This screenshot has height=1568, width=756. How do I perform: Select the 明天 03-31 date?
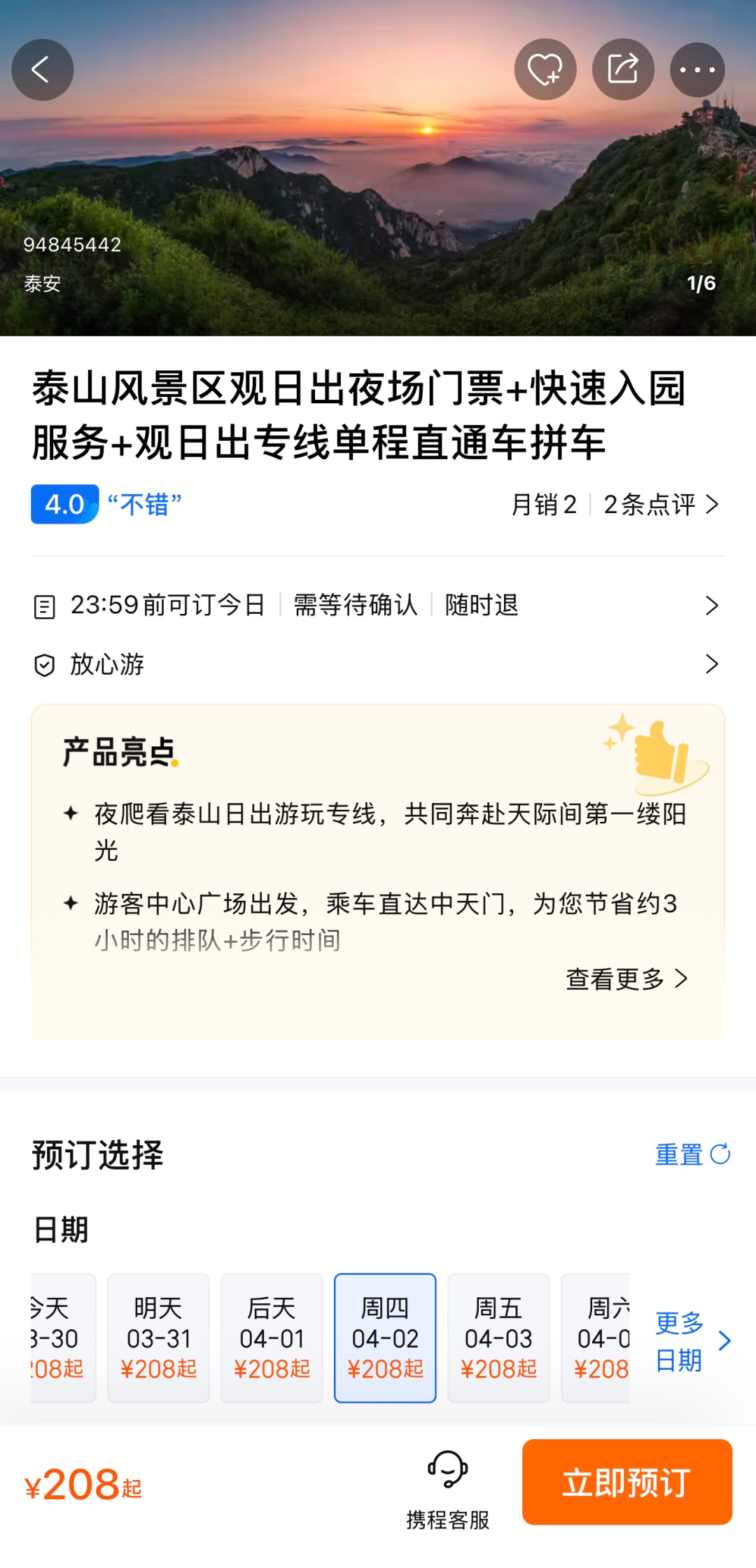[x=158, y=1338]
